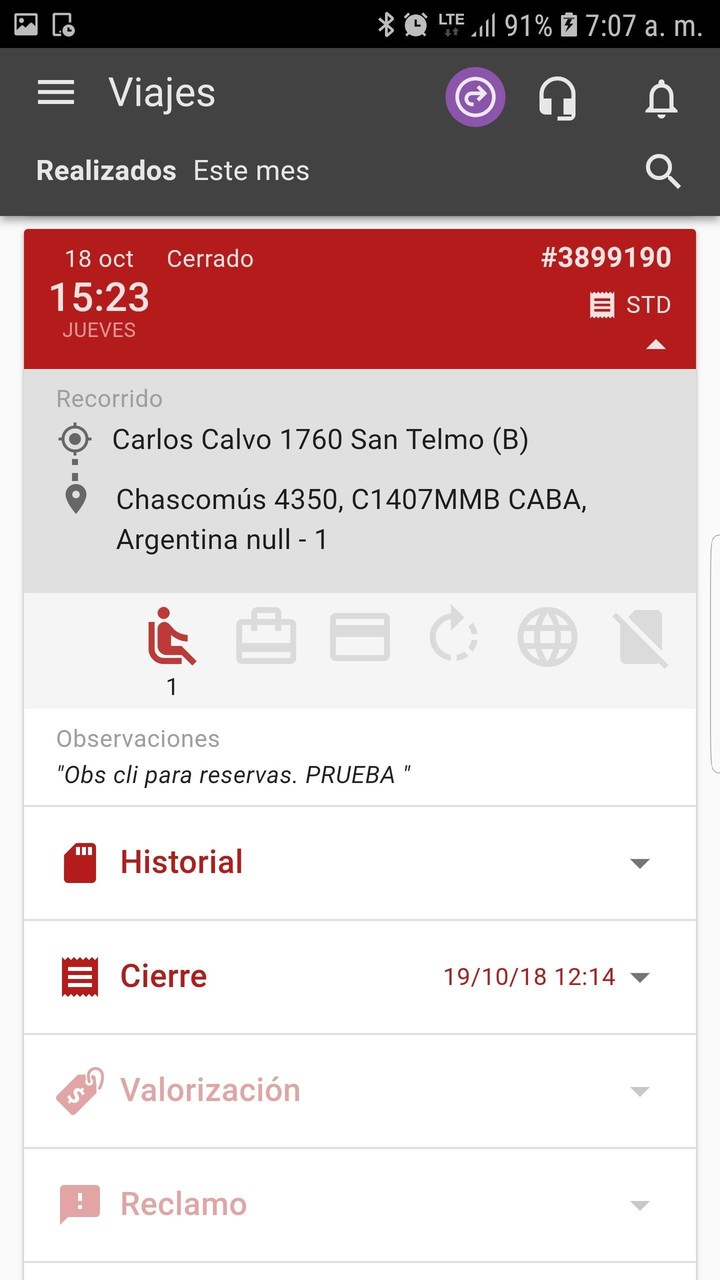Open search with the magnifier

tap(663, 171)
